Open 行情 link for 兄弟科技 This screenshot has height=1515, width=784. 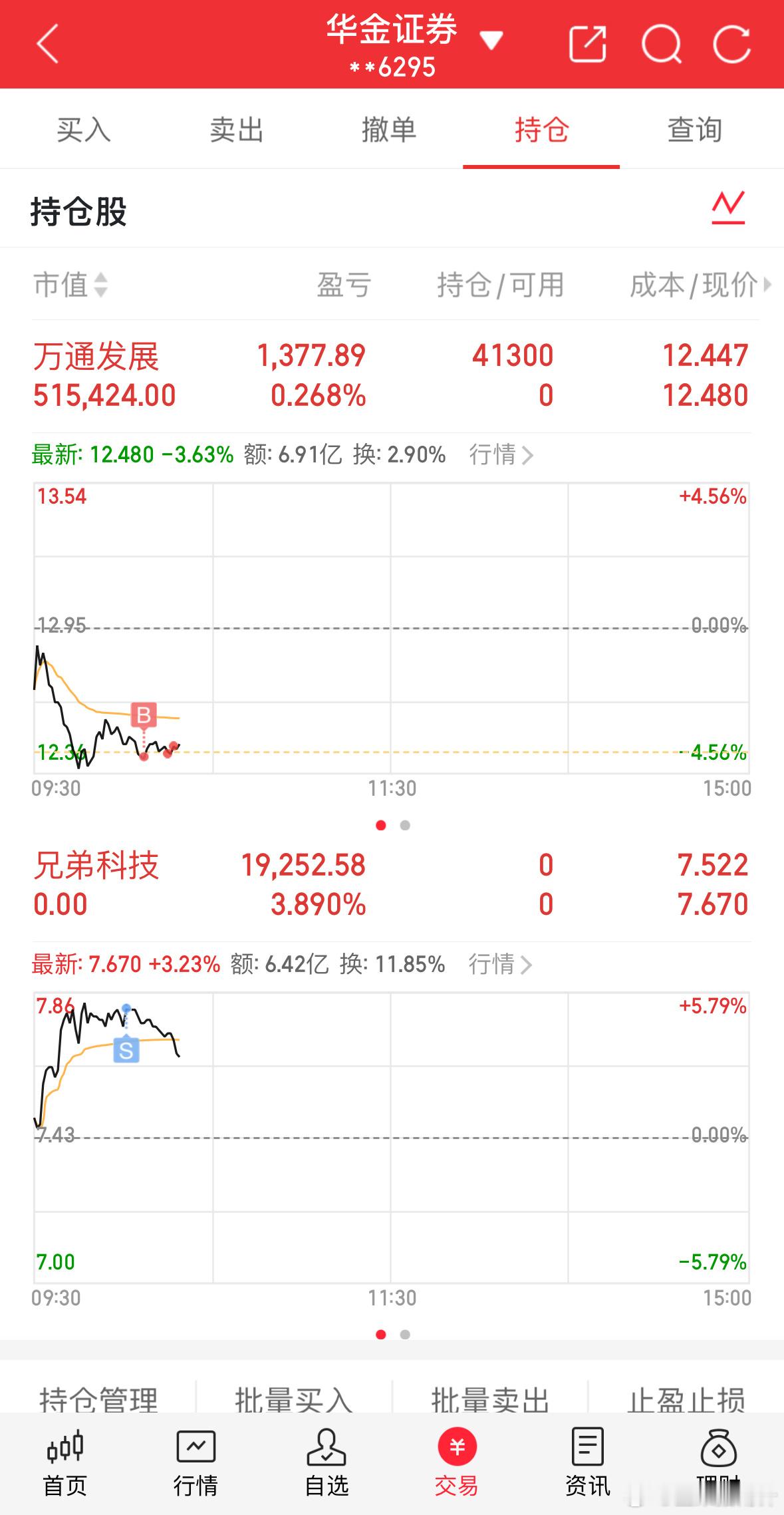click(x=500, y=964)
